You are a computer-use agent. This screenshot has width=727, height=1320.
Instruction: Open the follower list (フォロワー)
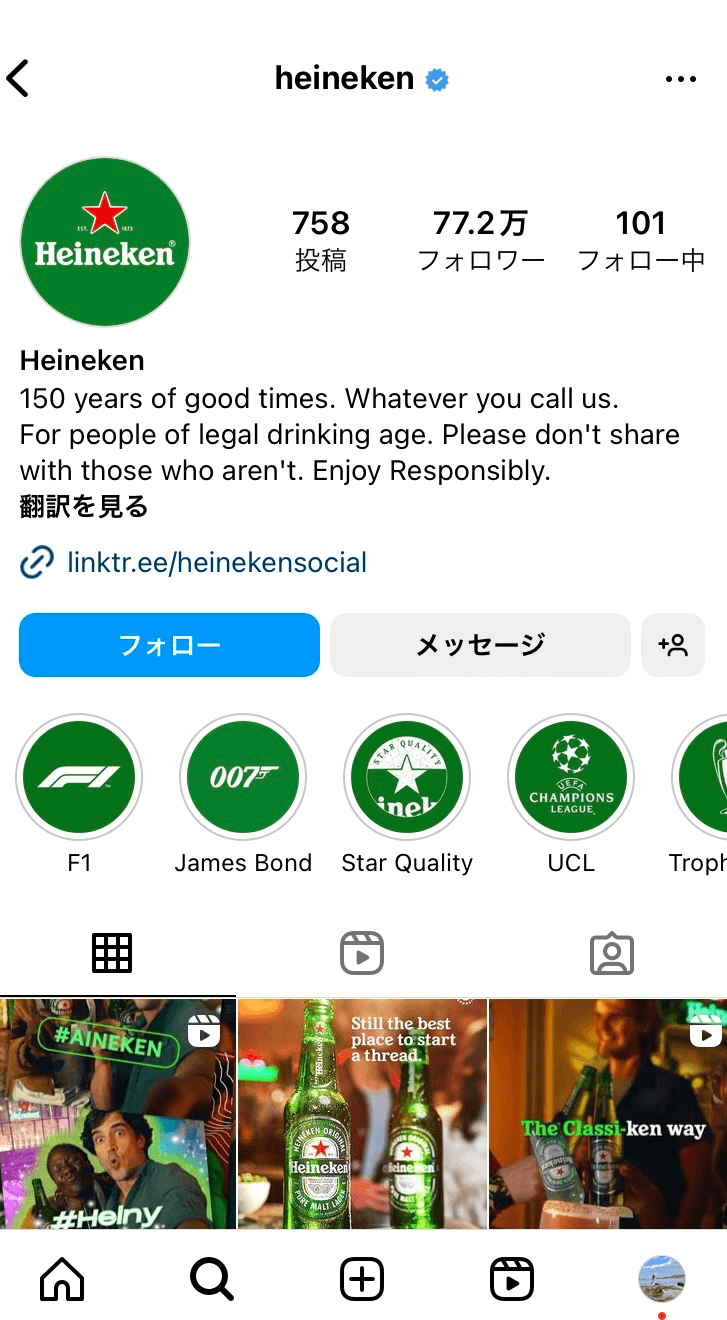click(x=481, y=240)
